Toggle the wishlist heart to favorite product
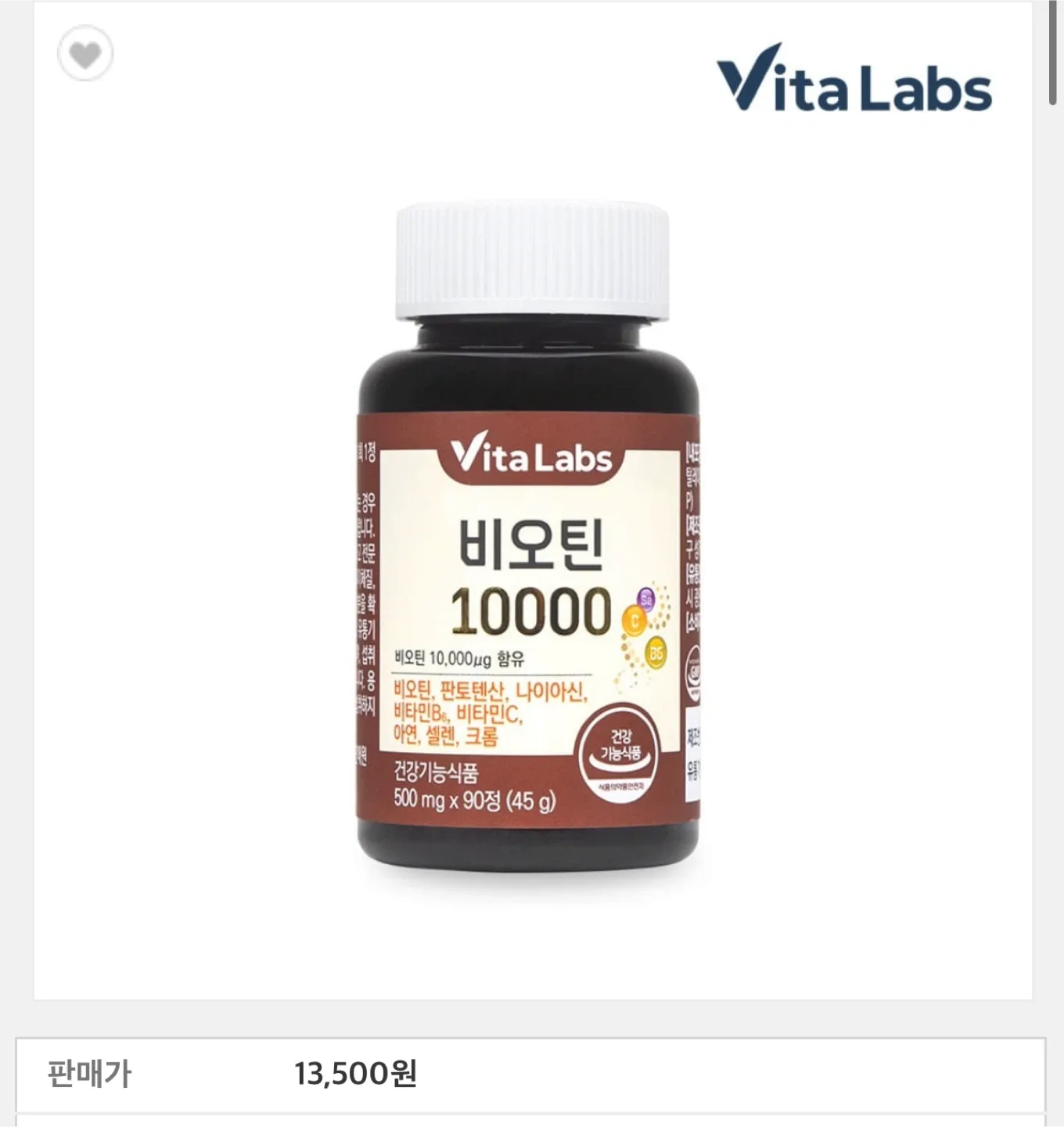The width and height of the screenshot is (1064, 1127). coord(86,53)
